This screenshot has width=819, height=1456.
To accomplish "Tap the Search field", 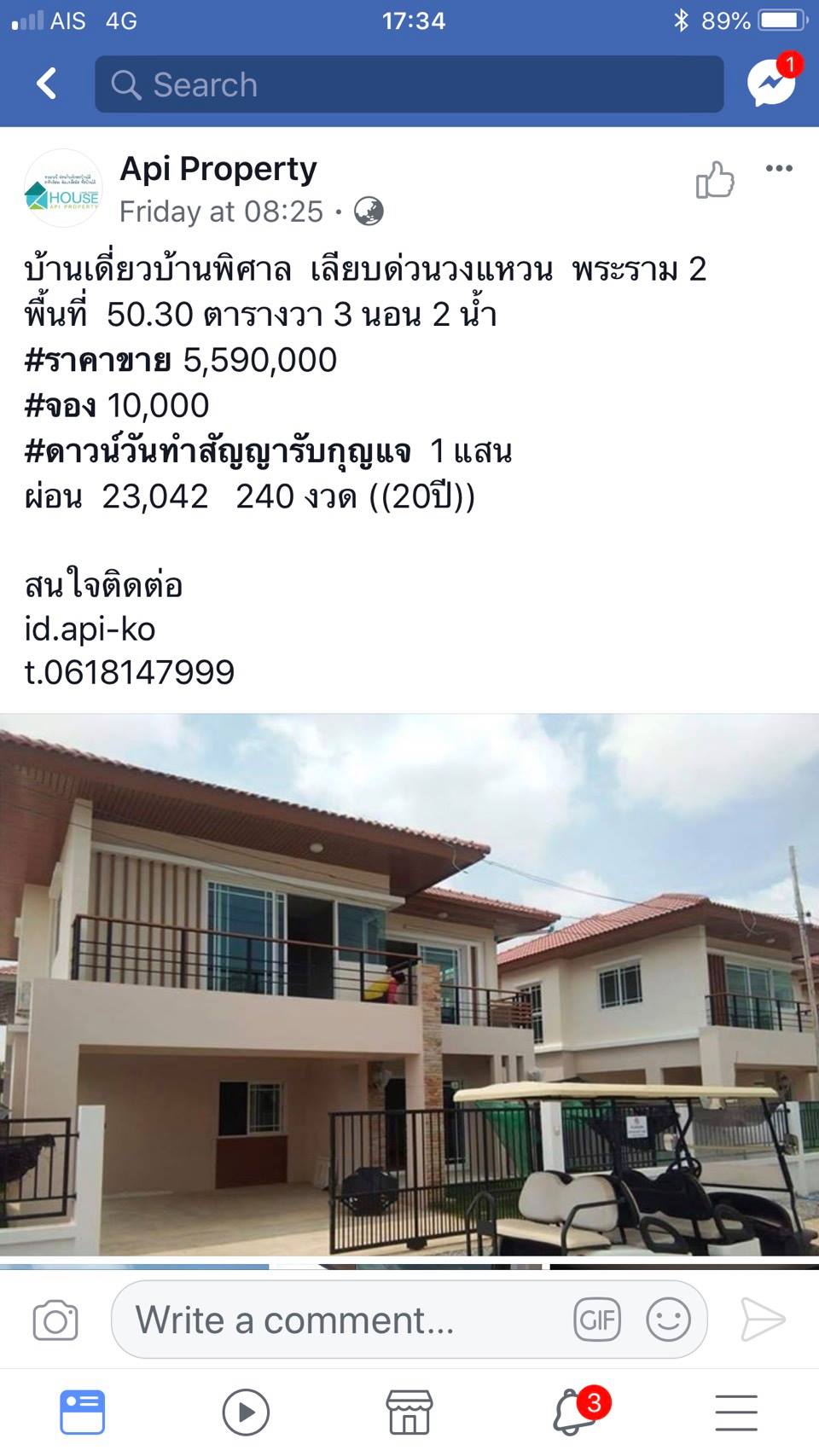I will [x=409, y=84].
